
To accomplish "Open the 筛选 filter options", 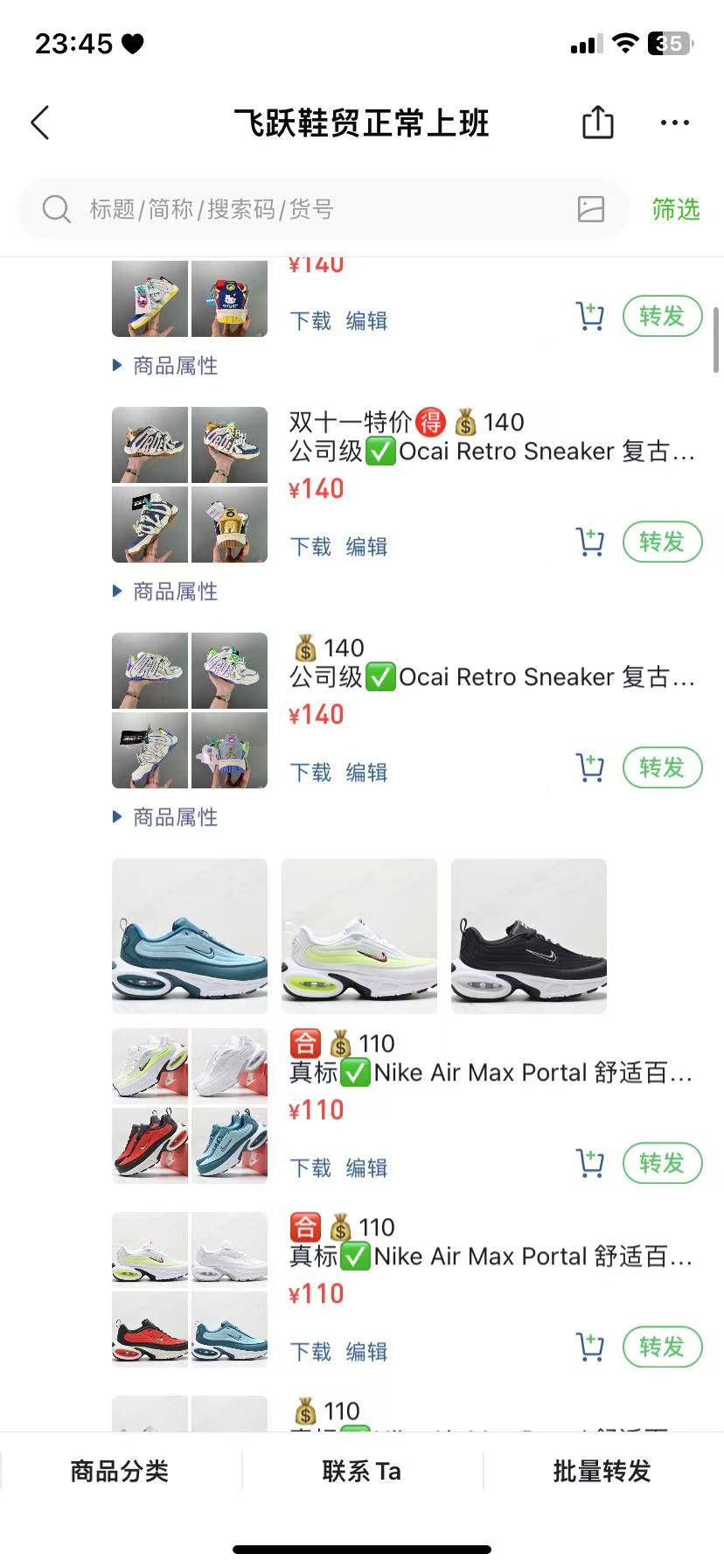I will pos(675,209).
